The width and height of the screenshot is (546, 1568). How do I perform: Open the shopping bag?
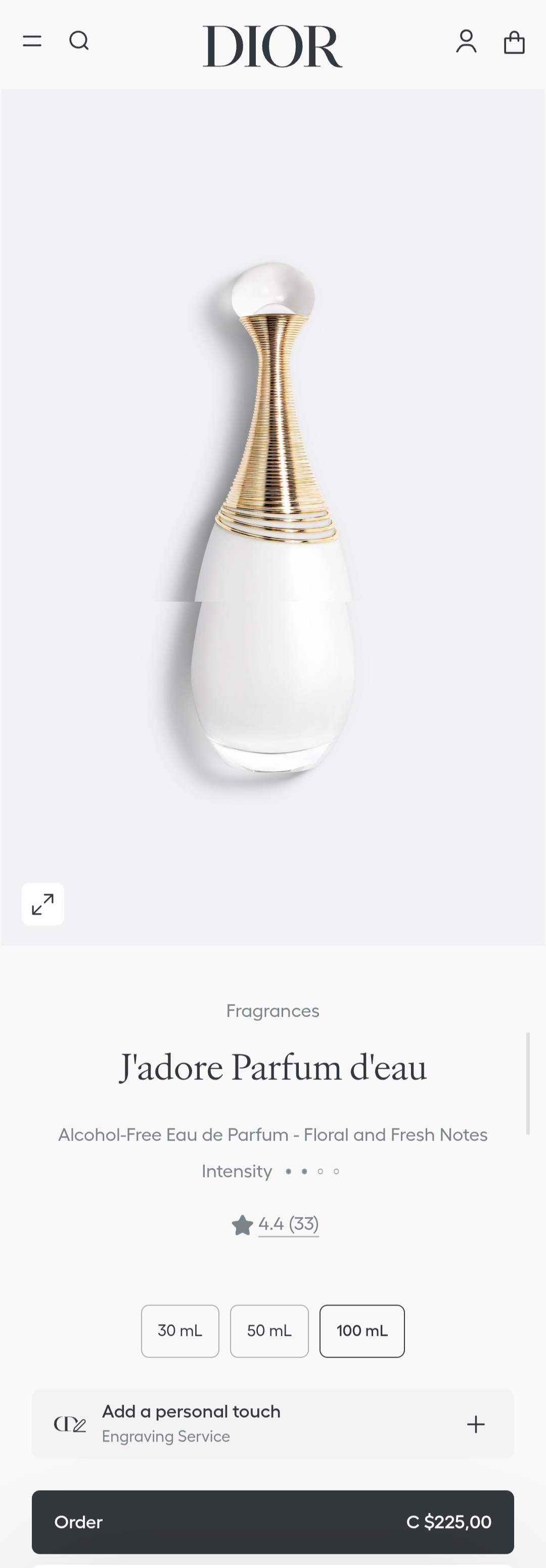(x=514, y=42)
